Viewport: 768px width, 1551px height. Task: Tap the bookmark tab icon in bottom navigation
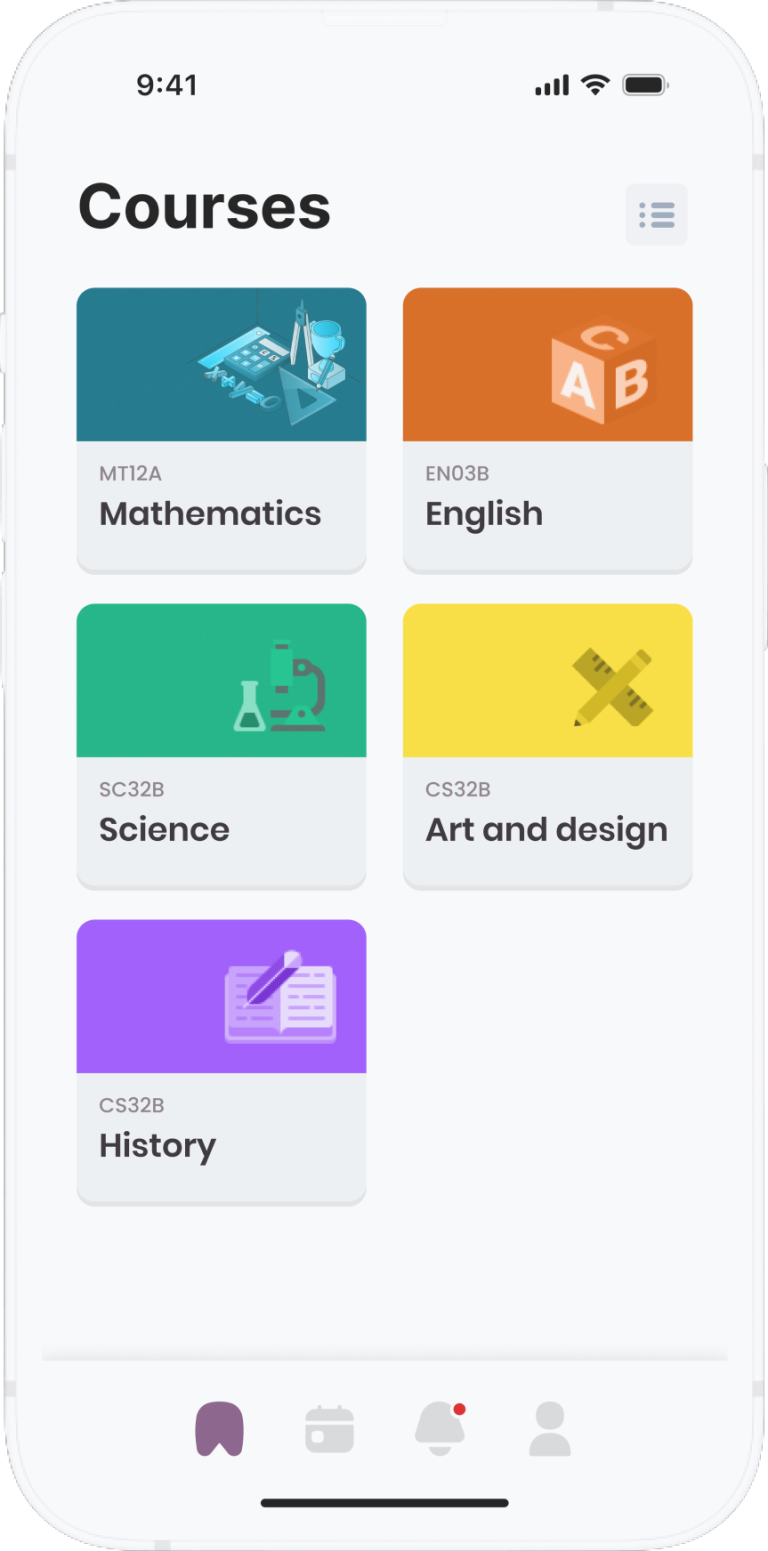tap(219, 1428)
